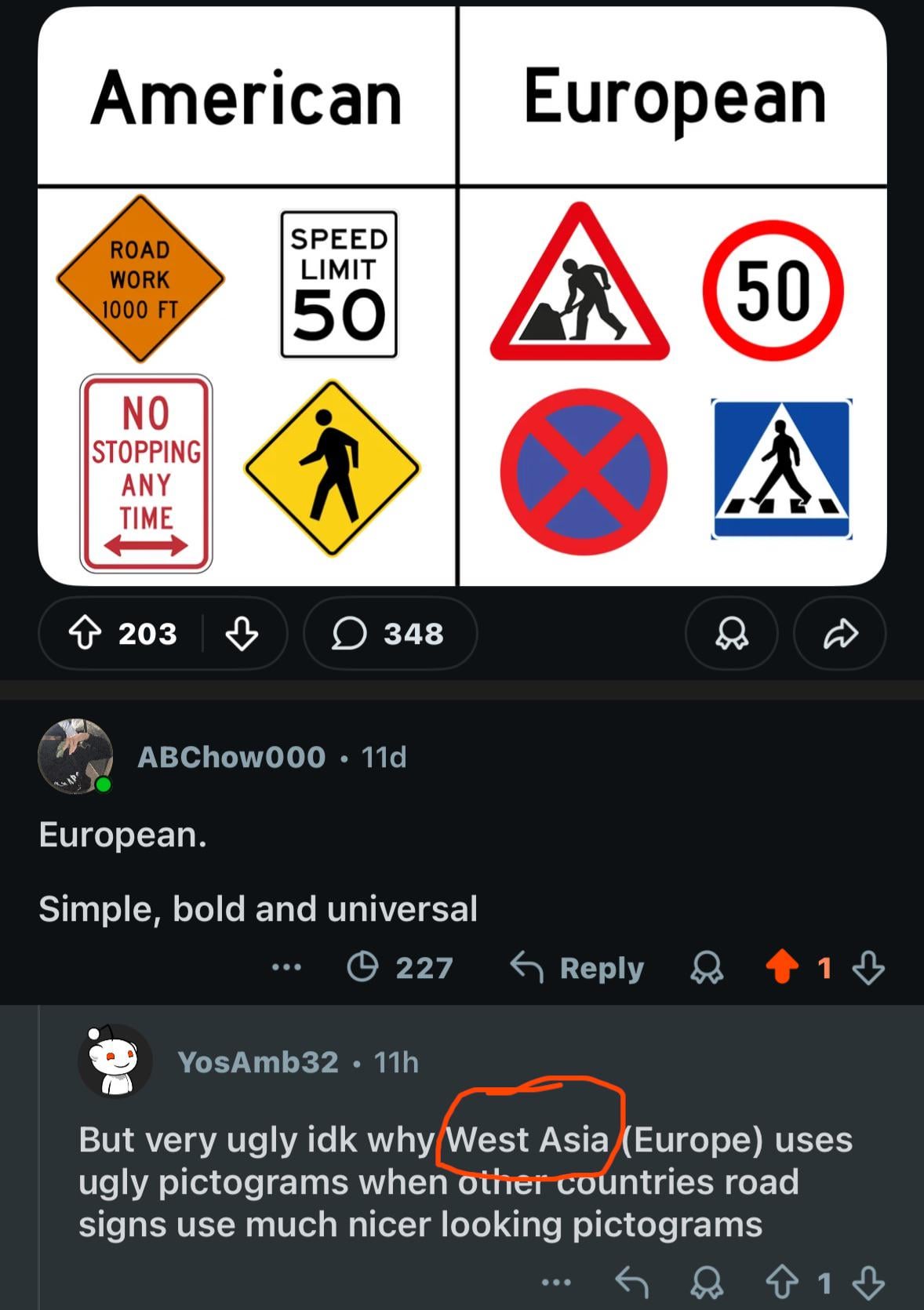Image resolution: width=924 pixels, height=1310 pixels.
Task: Reply to YosAmb32's comment
Action: pyautogui.click(x=631, y=1283)
